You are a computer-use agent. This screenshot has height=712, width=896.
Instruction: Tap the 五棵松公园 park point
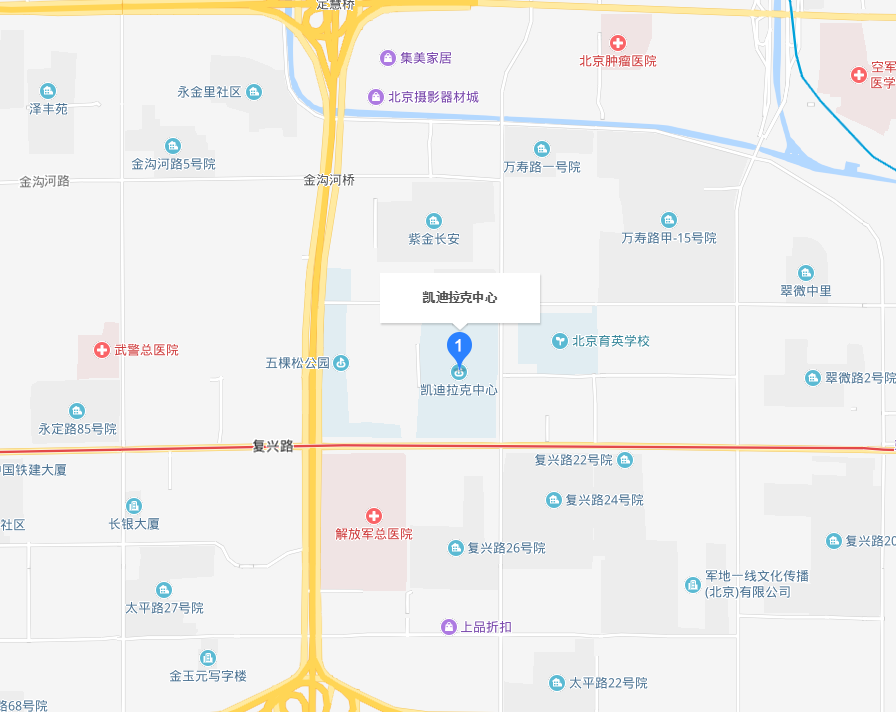click(x=341, y=362)
